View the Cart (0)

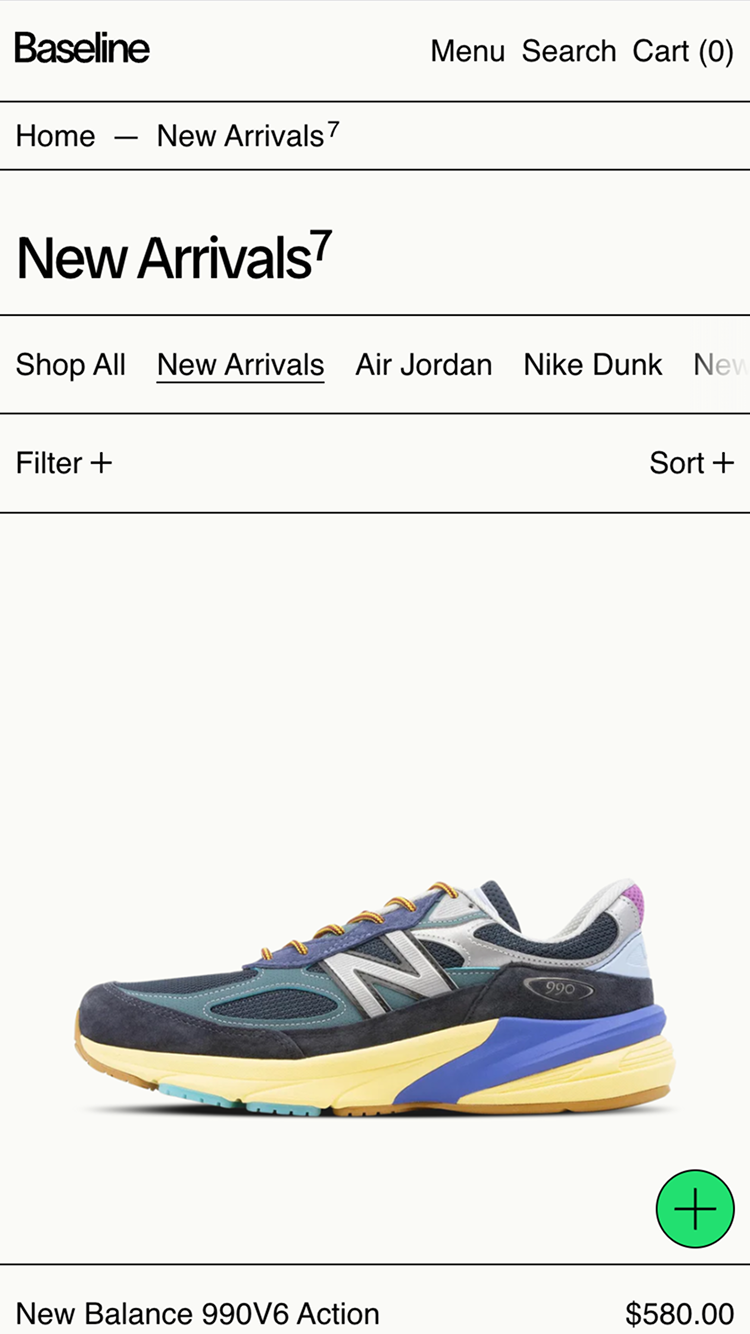pos(683,51)
